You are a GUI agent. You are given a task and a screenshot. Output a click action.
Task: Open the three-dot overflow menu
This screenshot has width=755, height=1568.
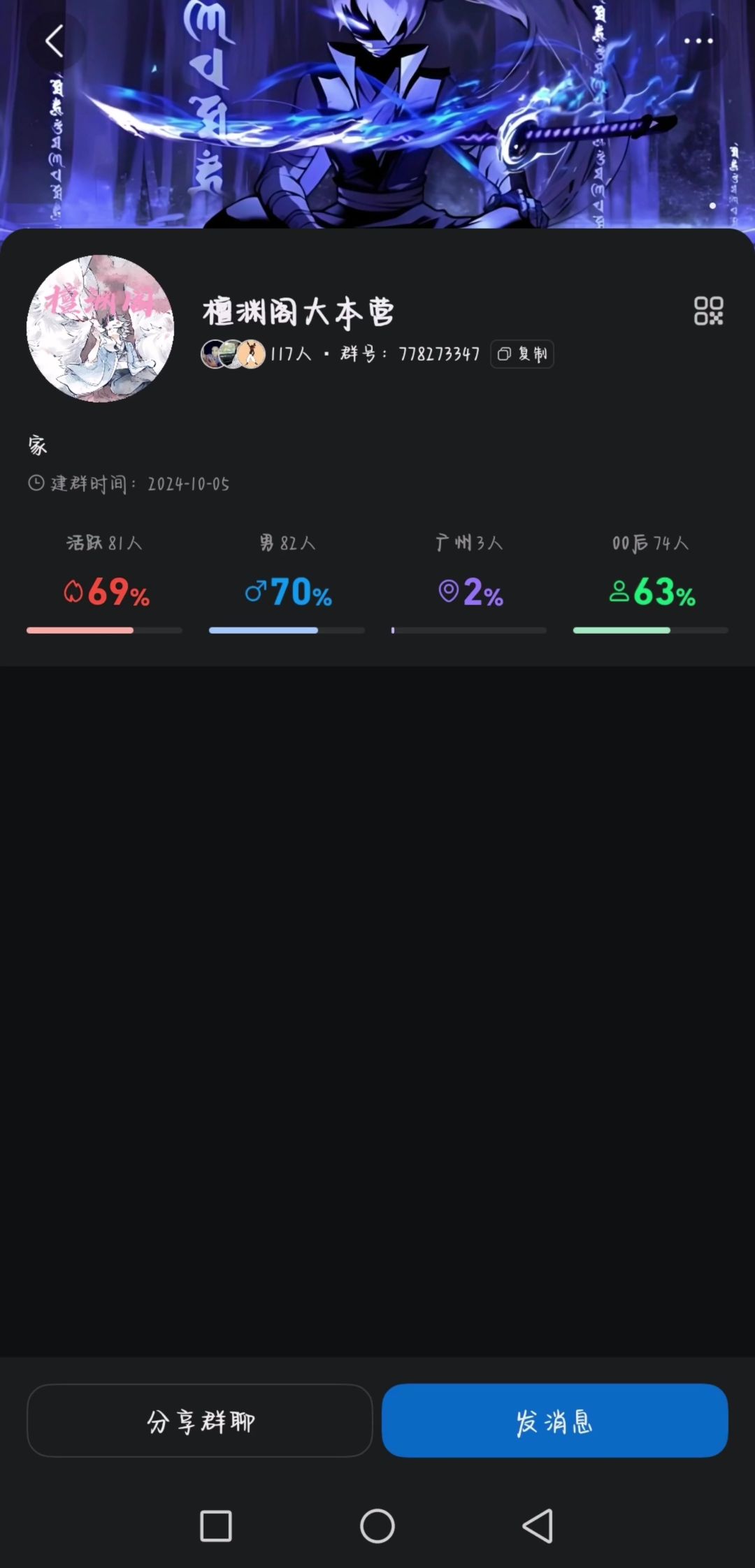click(x=698, y=41)
